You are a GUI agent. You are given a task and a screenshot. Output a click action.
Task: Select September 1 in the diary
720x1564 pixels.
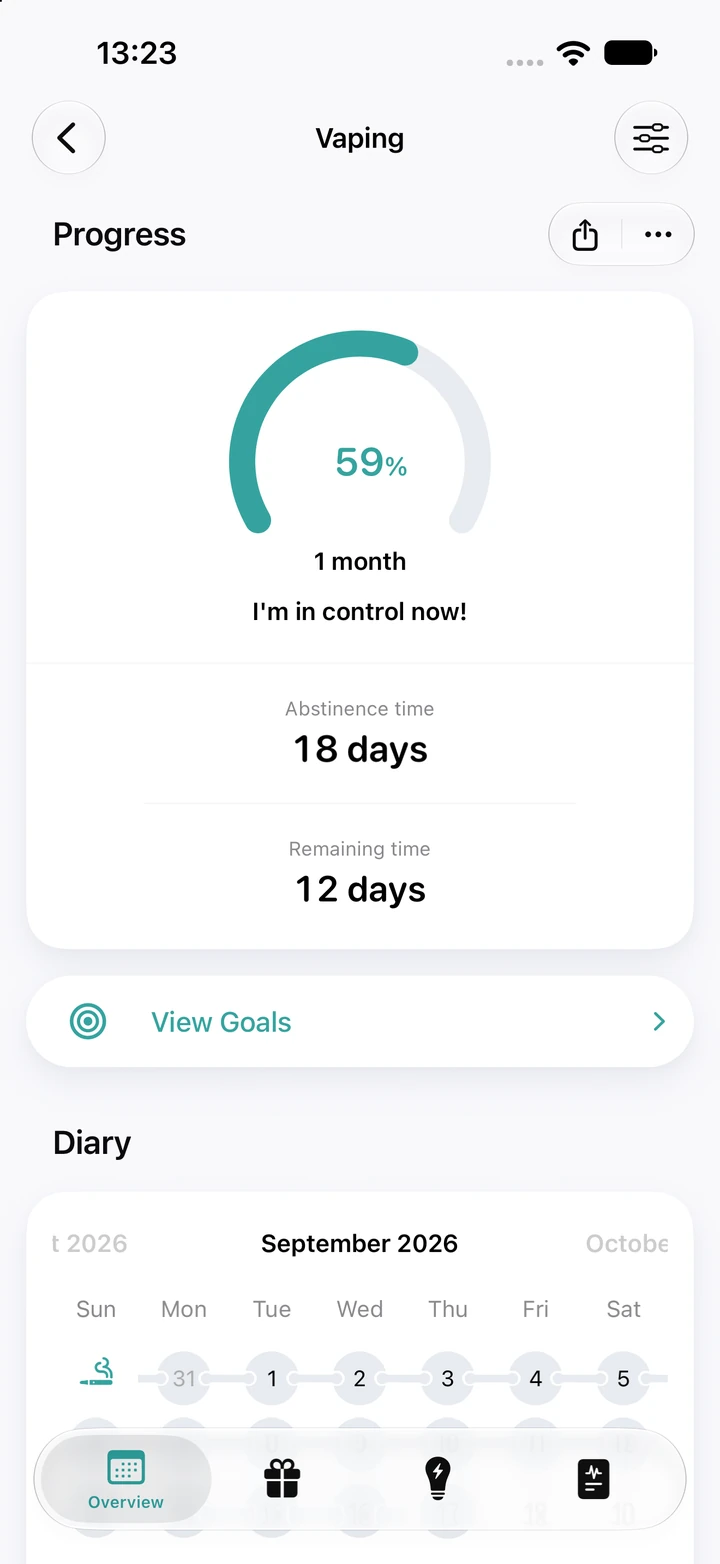272,1379
